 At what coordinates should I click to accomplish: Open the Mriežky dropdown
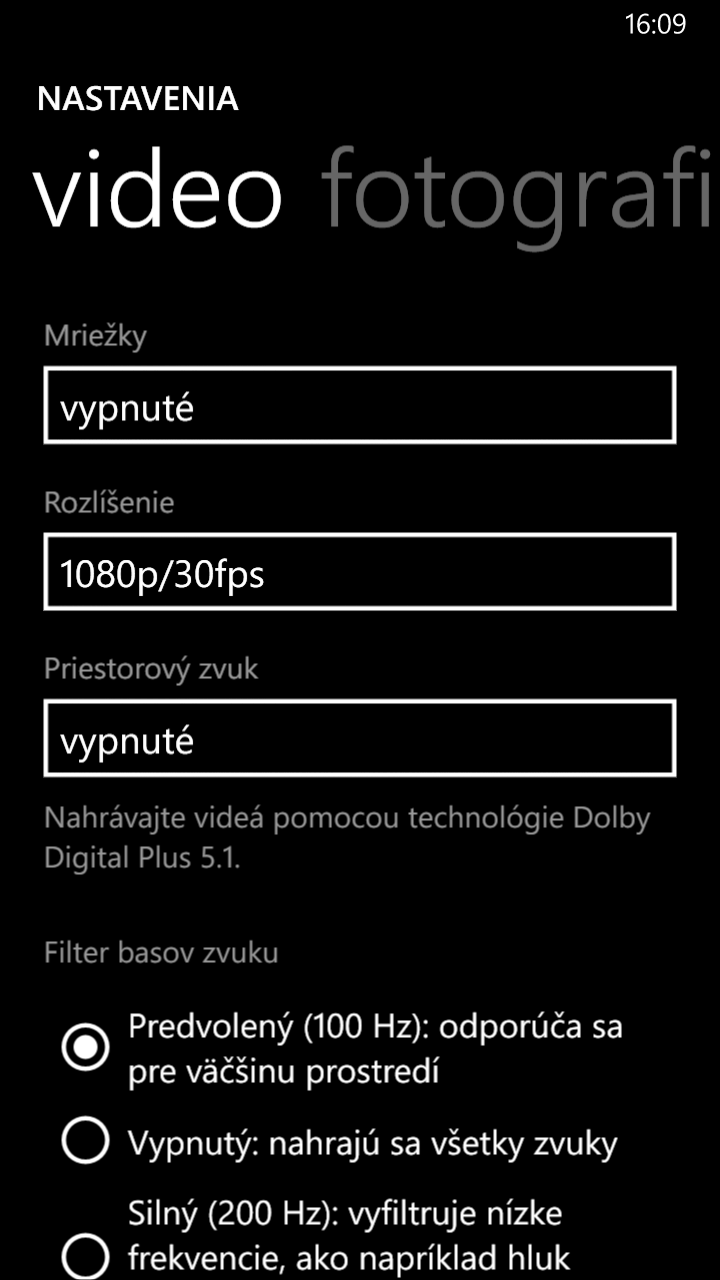[360, 405]
